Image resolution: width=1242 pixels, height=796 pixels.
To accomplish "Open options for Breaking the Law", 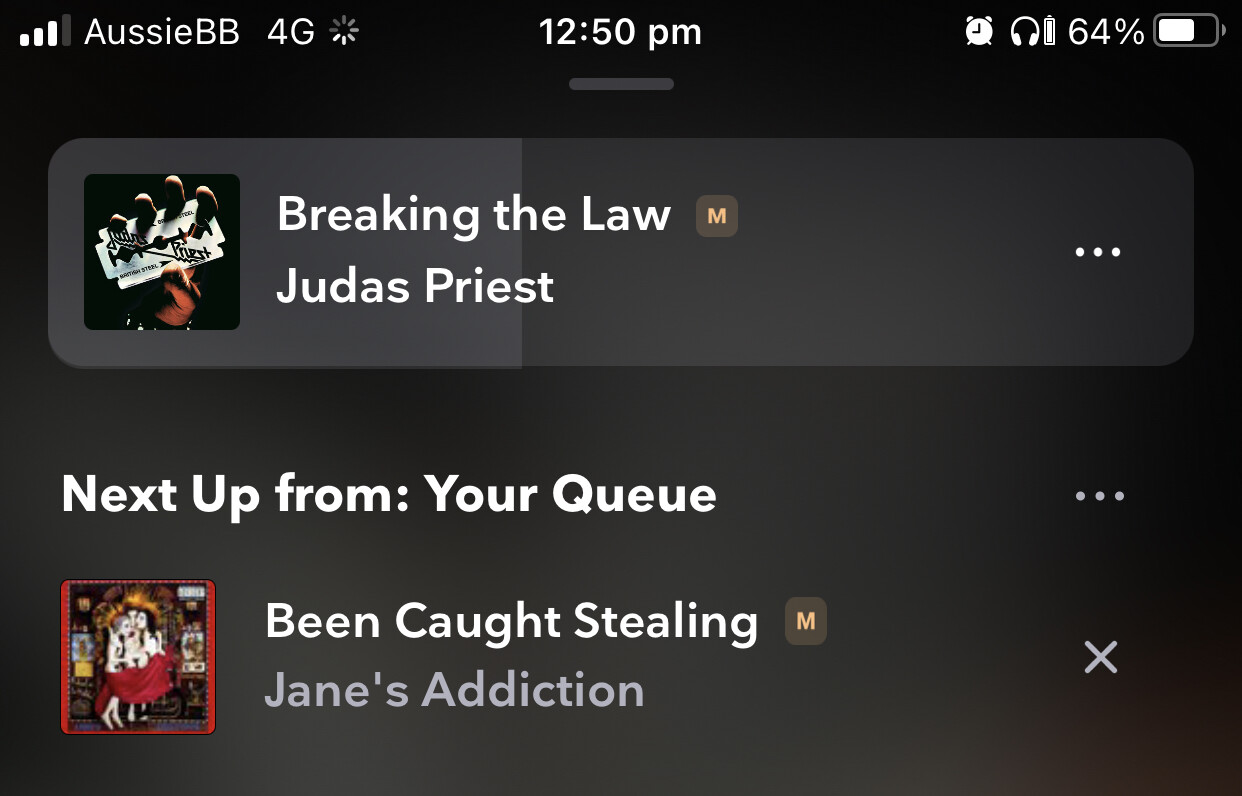I will click(1098, 252).
